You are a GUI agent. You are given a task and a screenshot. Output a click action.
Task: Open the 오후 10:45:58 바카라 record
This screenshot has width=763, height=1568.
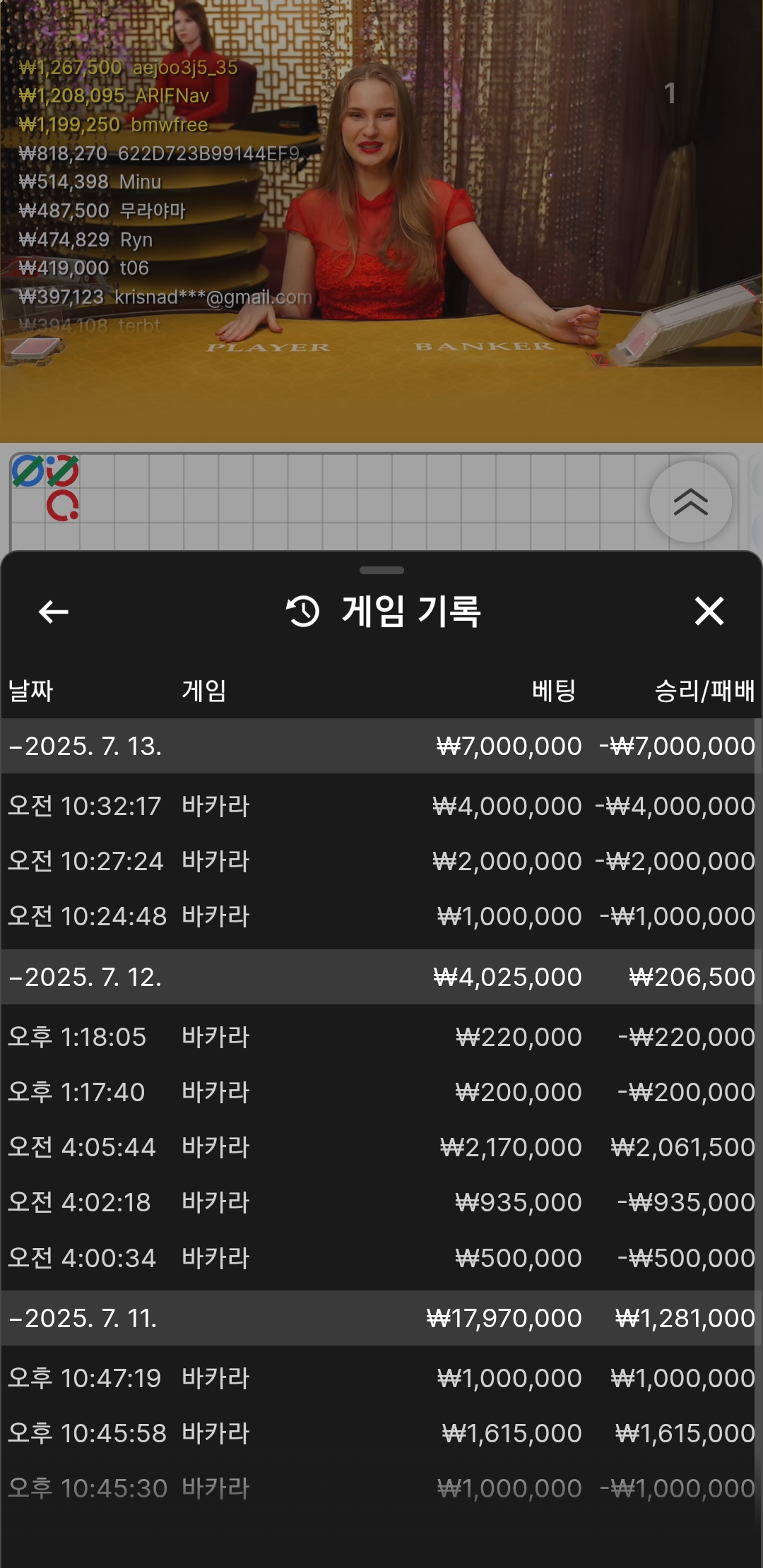tap(380, 1433)
